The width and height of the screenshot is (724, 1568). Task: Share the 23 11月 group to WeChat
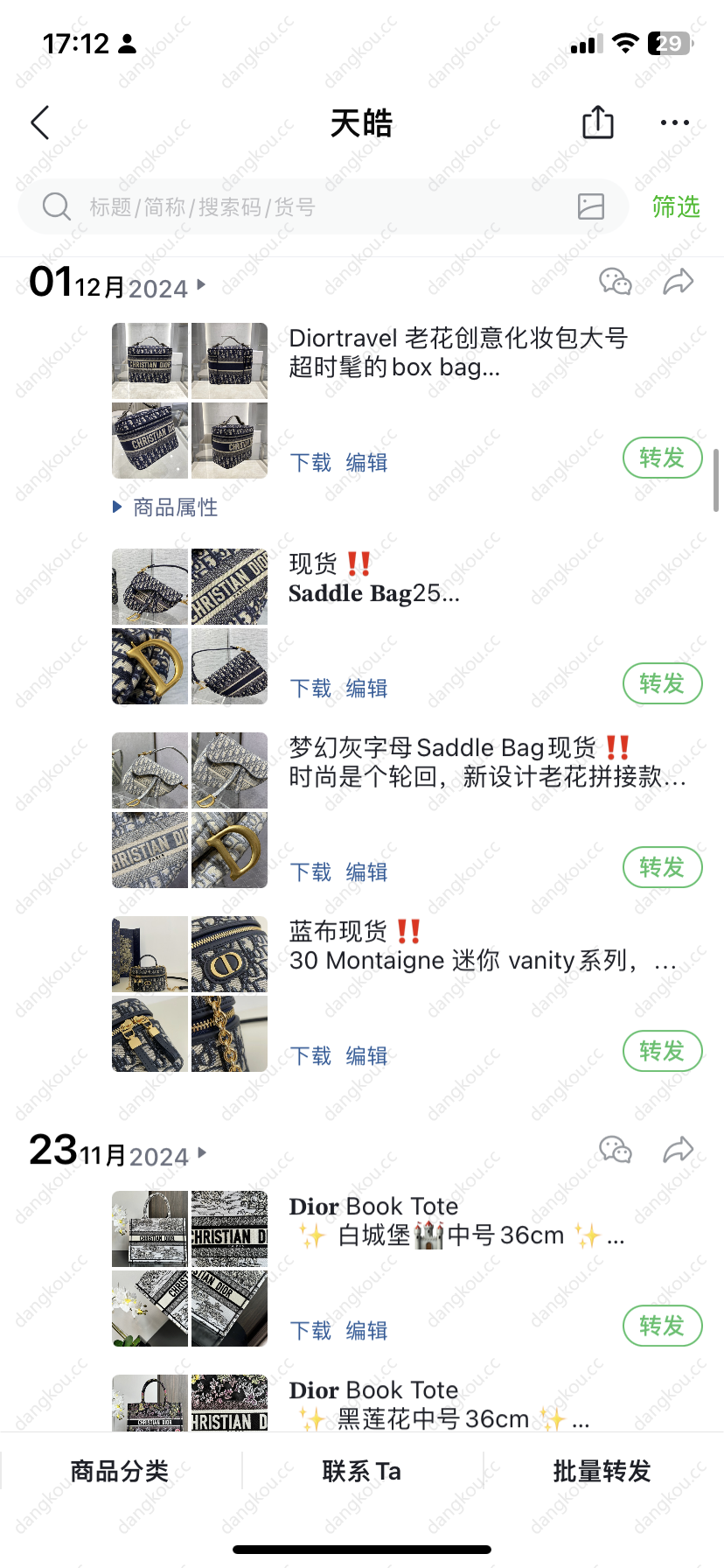point(616,1150)
